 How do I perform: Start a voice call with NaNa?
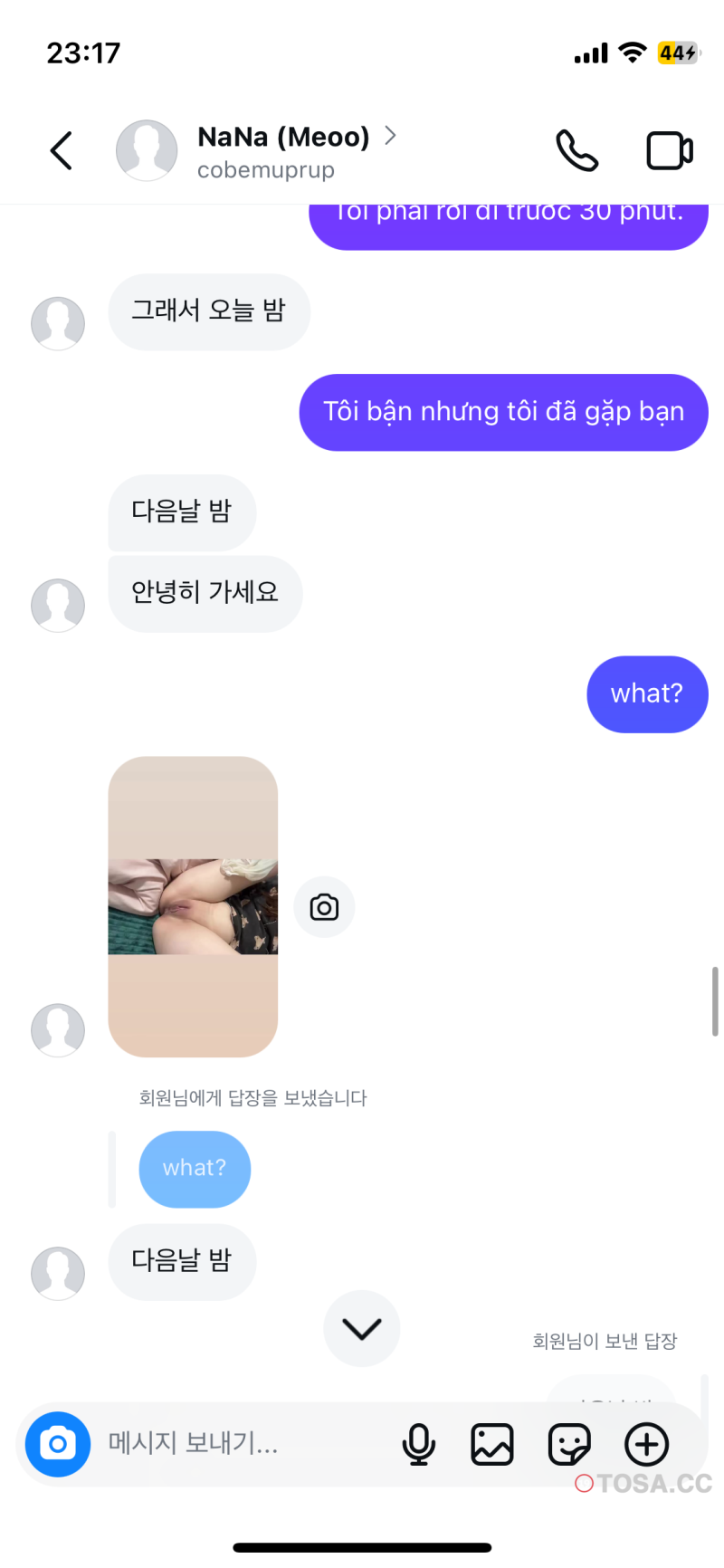click(576, 150)
